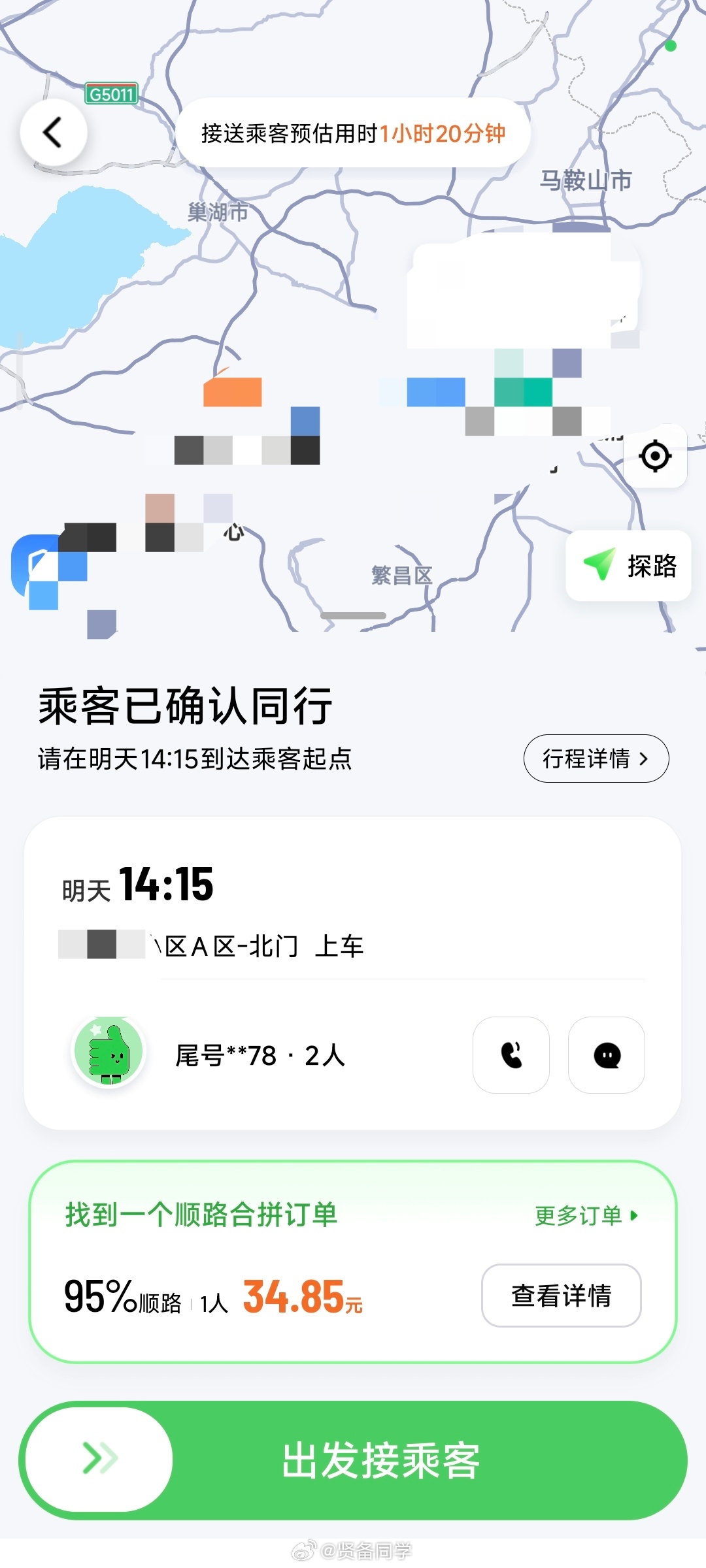Expand 行程详情 with its chevron

coord(644,759)
